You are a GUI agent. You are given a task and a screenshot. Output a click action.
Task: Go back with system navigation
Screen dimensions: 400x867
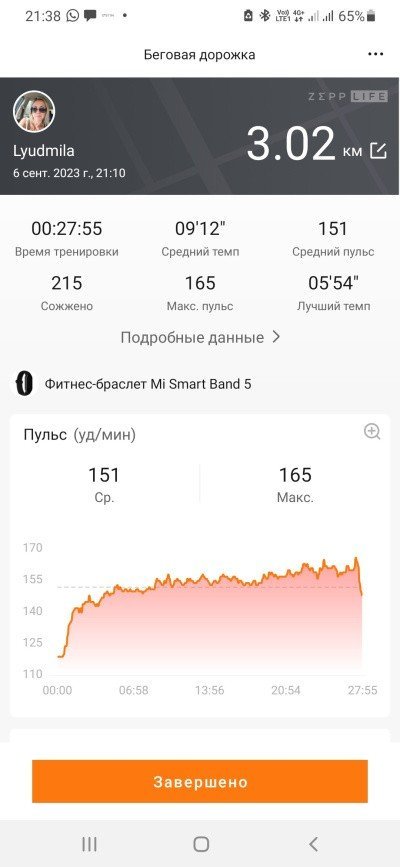(x=314, y=844)
